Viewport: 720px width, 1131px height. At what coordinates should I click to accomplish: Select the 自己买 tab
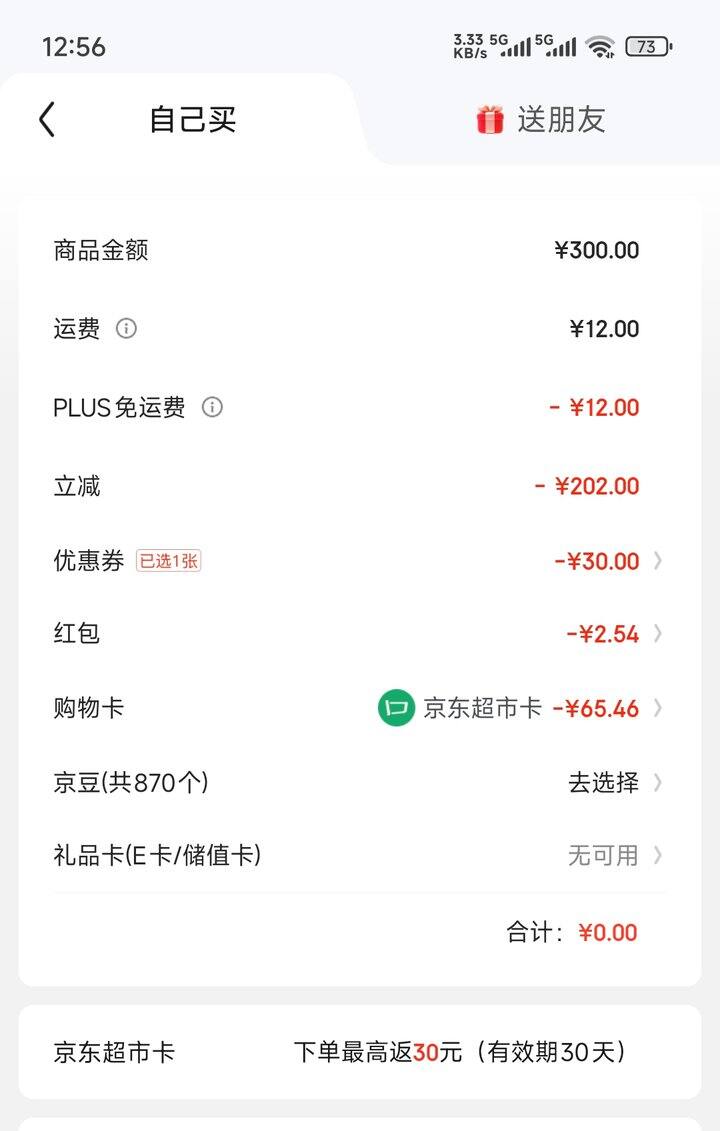coord(192,120)
